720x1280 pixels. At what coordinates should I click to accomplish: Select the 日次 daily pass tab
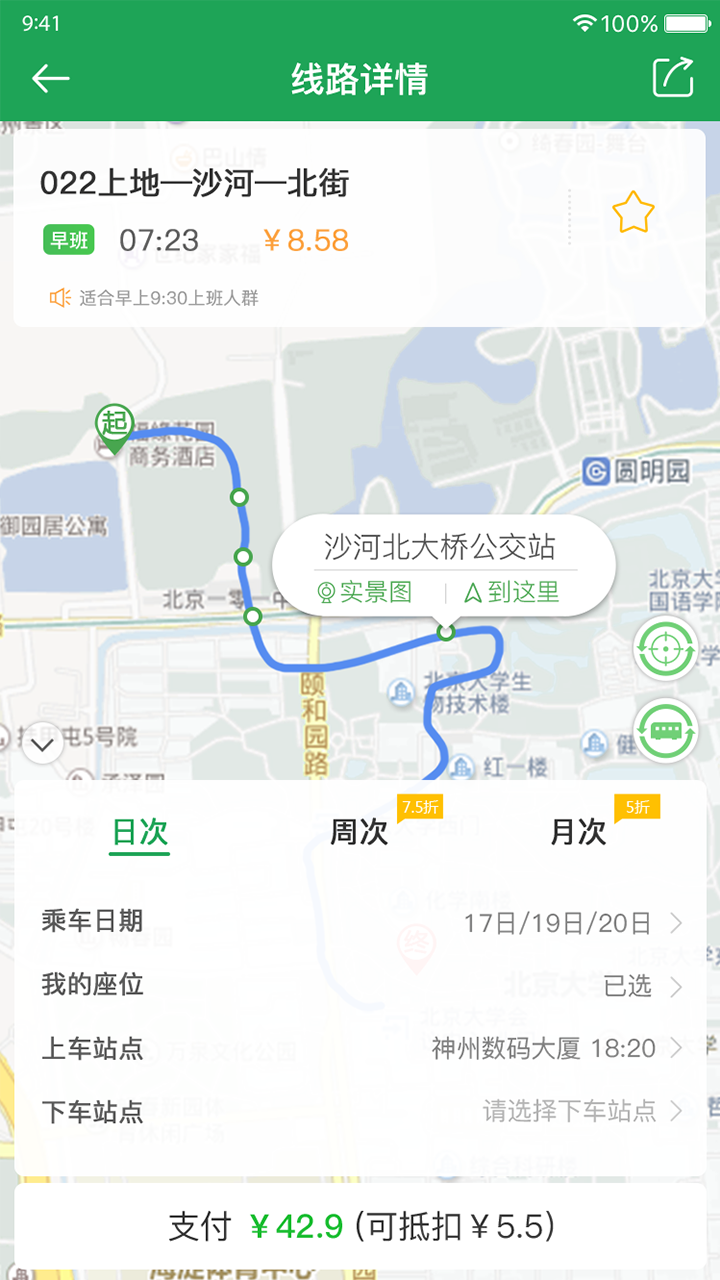click(138, 832)
